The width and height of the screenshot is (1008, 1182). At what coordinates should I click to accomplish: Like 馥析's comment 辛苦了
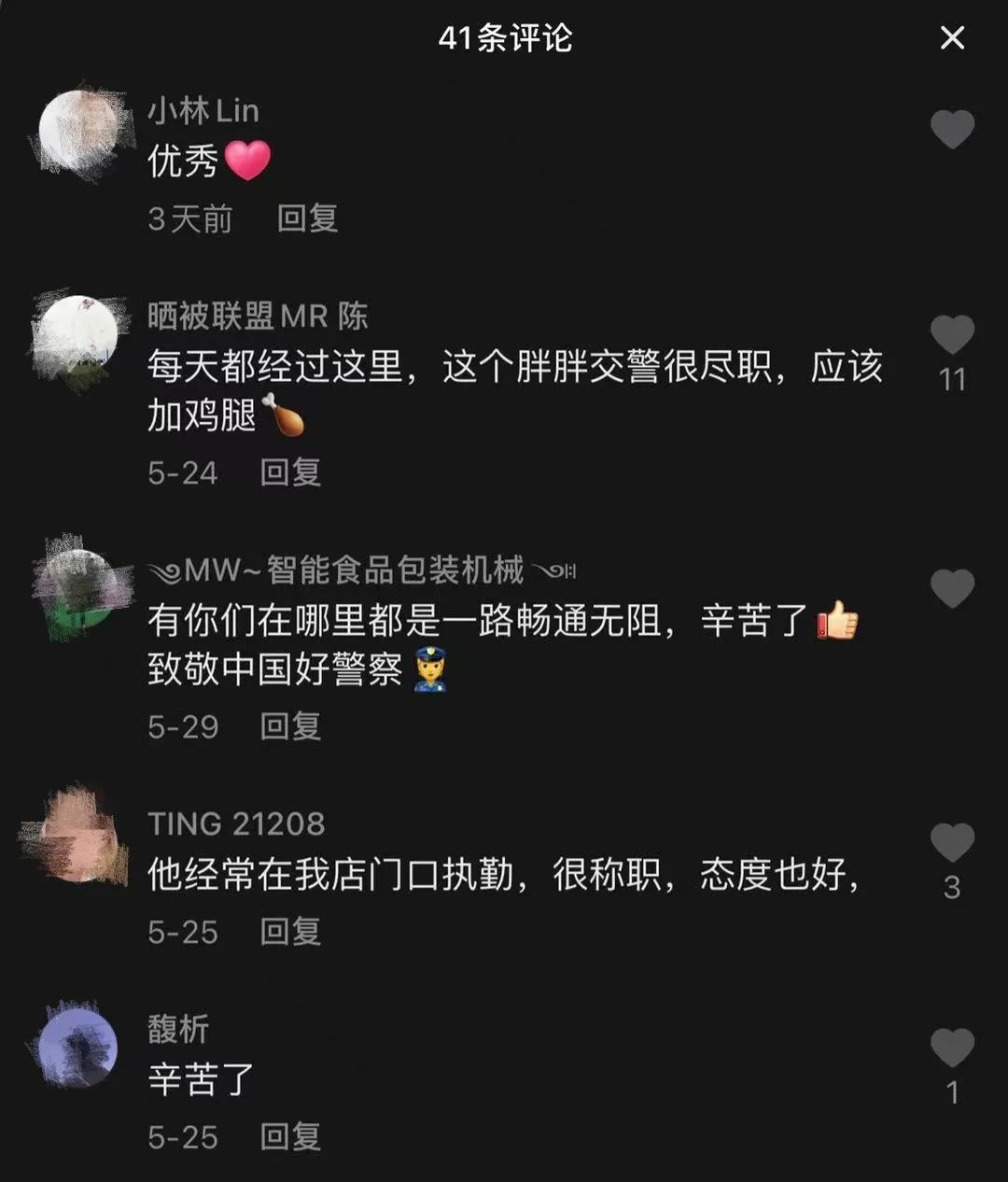tap(952, 1048)
